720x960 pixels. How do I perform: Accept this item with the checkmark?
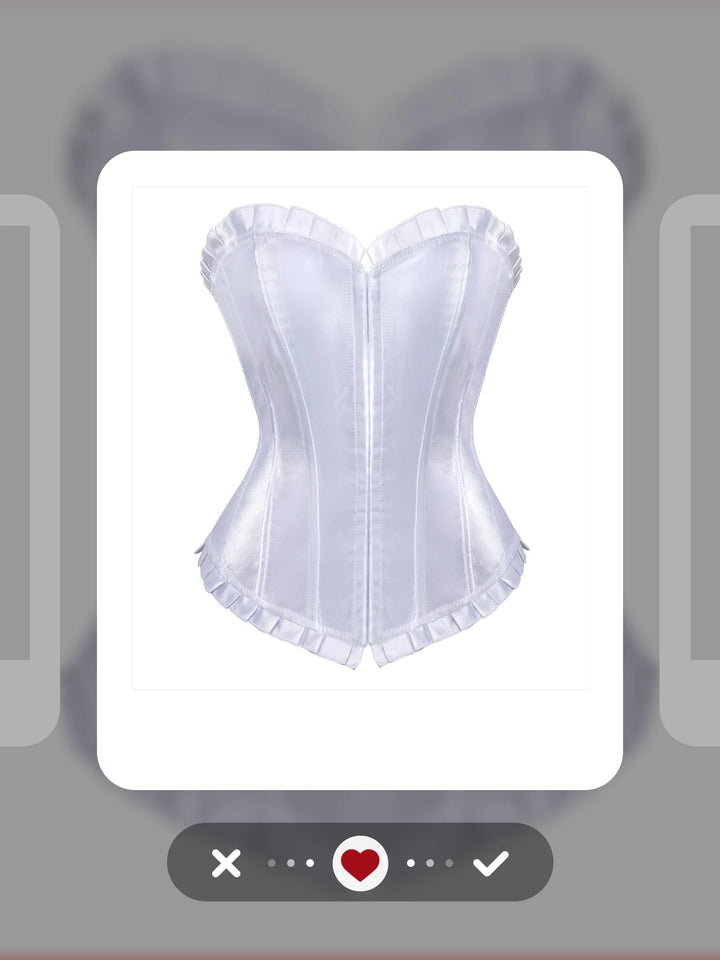click(x=491, y=863)
